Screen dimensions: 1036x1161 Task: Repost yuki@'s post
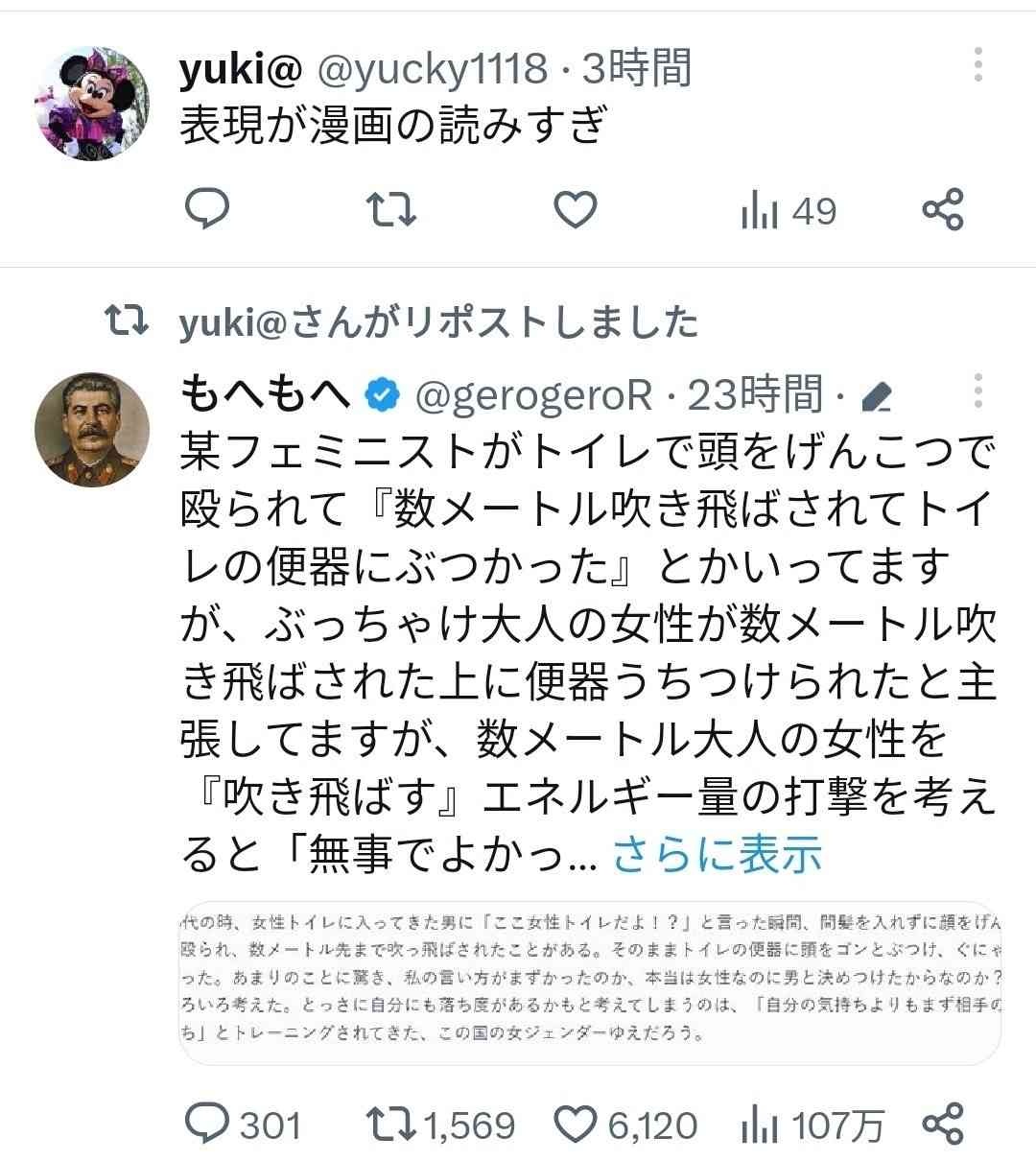[392, 209]
